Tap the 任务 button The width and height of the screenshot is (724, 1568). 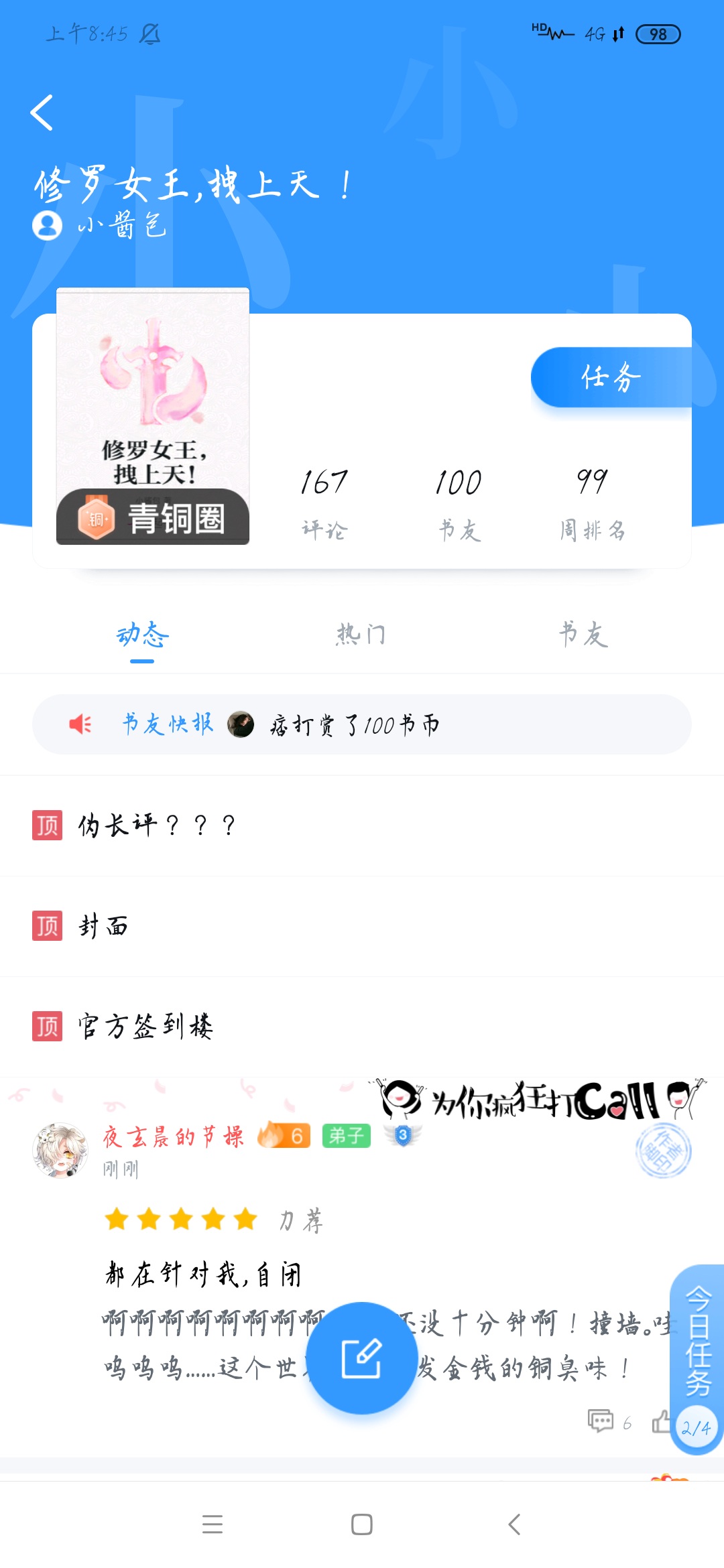point(611,377)
